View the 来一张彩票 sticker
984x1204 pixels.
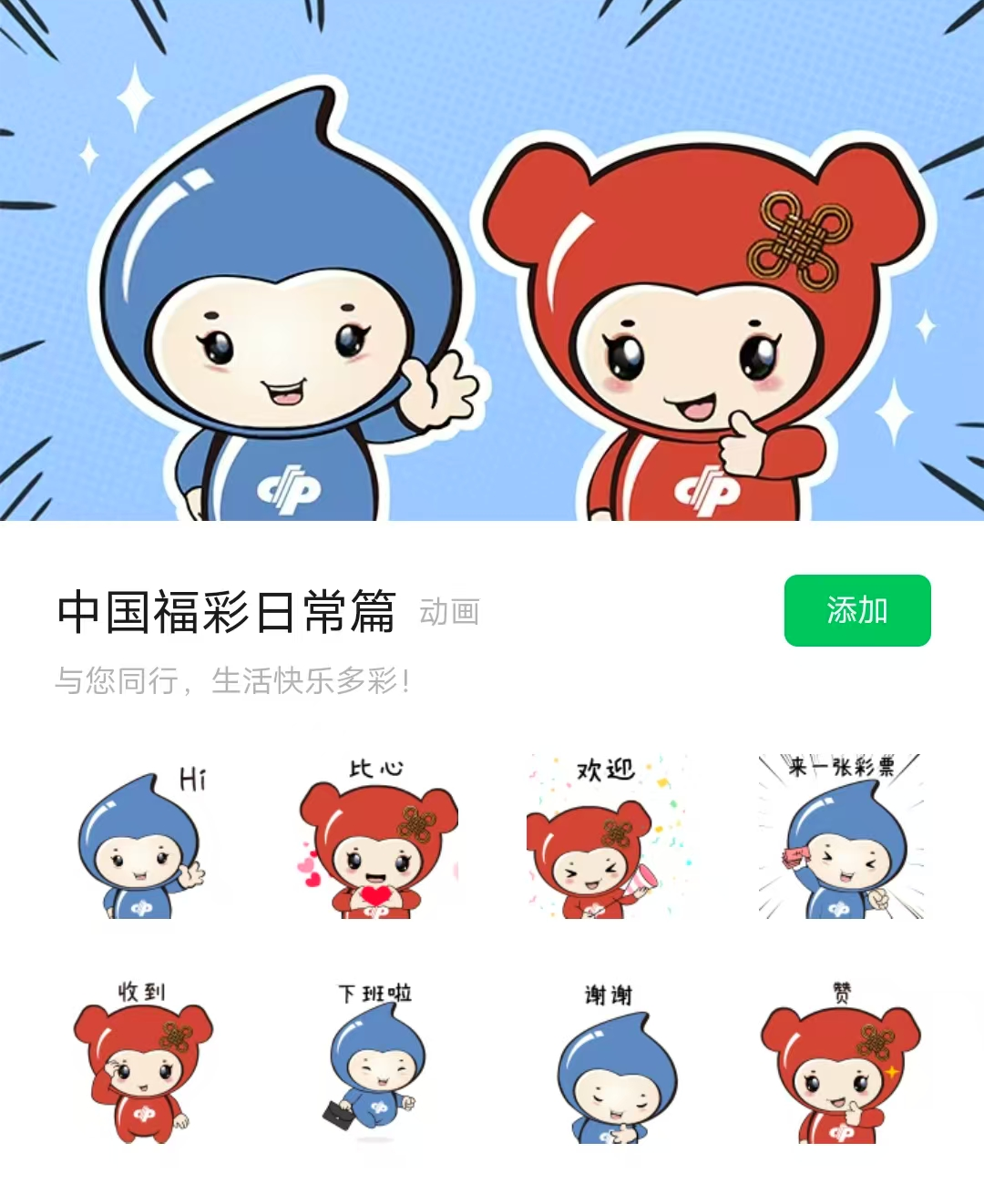[840, 838]
